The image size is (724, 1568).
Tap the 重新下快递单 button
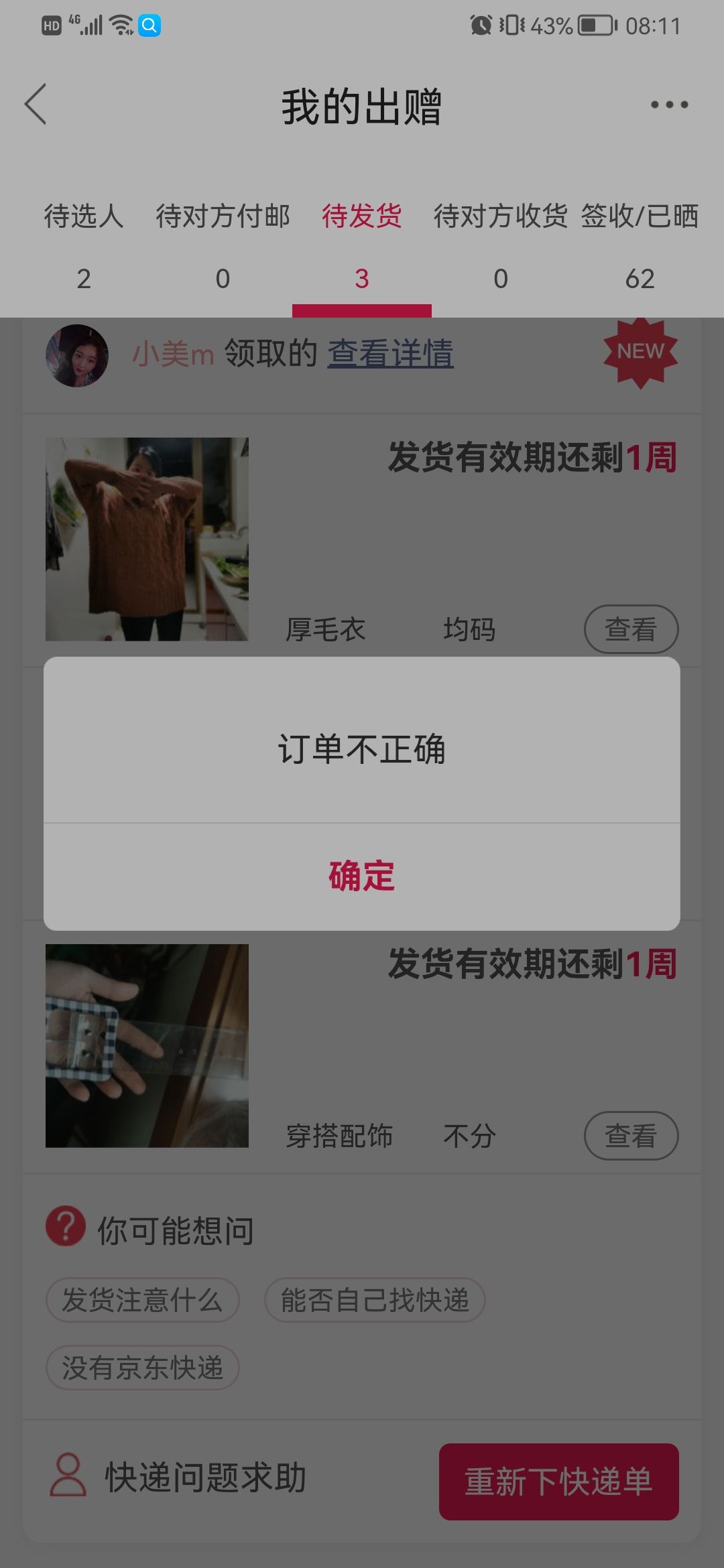(559, 1482)
